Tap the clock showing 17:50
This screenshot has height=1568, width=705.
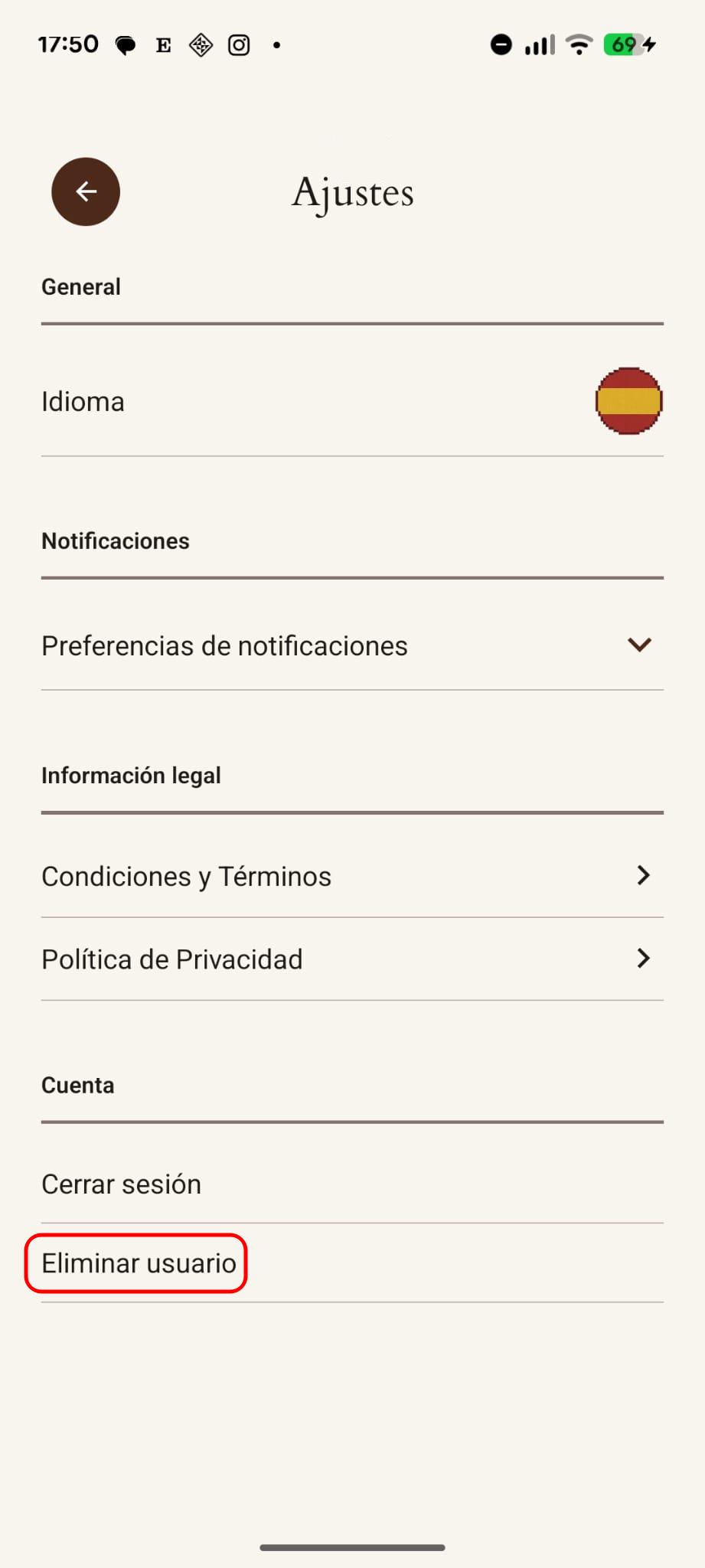[x=69, y=44]
